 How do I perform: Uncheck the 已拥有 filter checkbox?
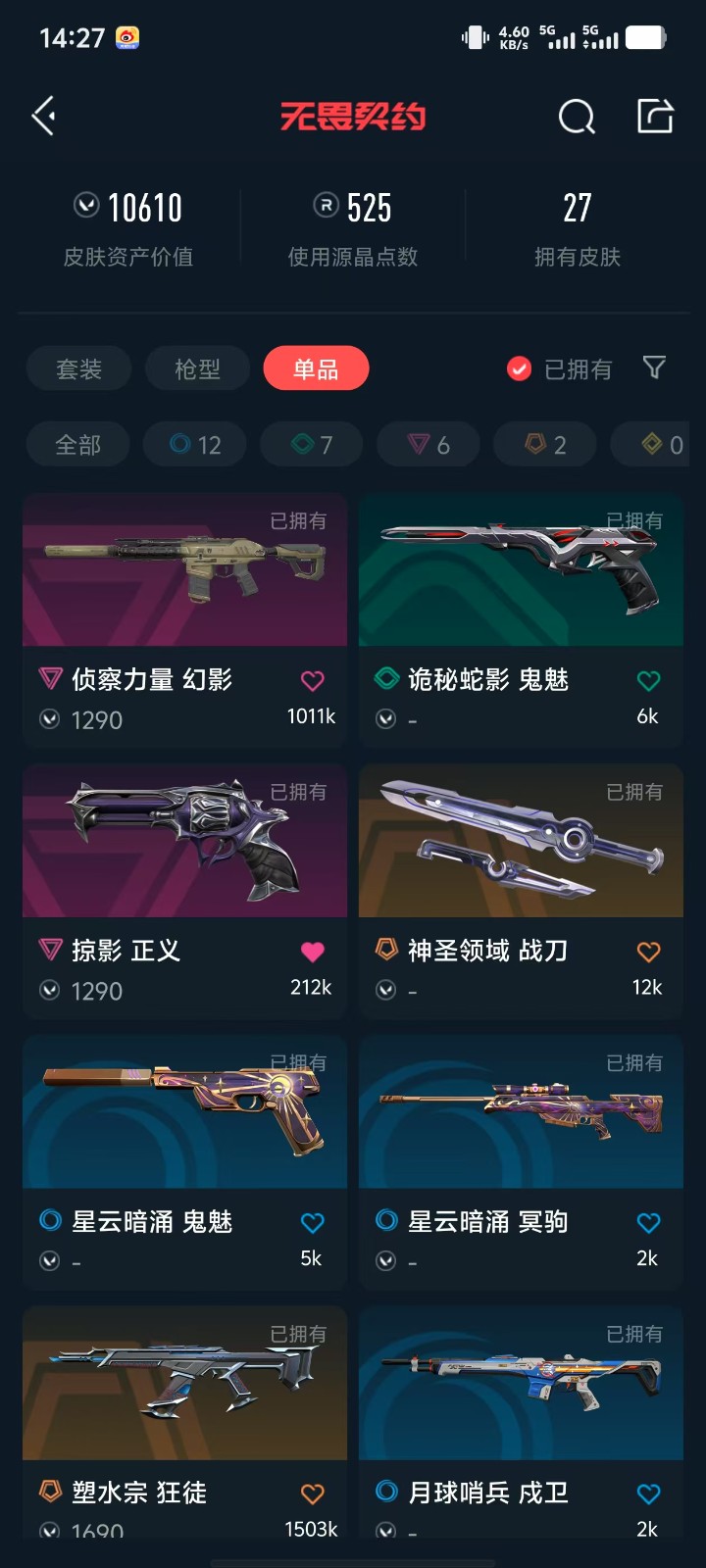pos(519,368)
